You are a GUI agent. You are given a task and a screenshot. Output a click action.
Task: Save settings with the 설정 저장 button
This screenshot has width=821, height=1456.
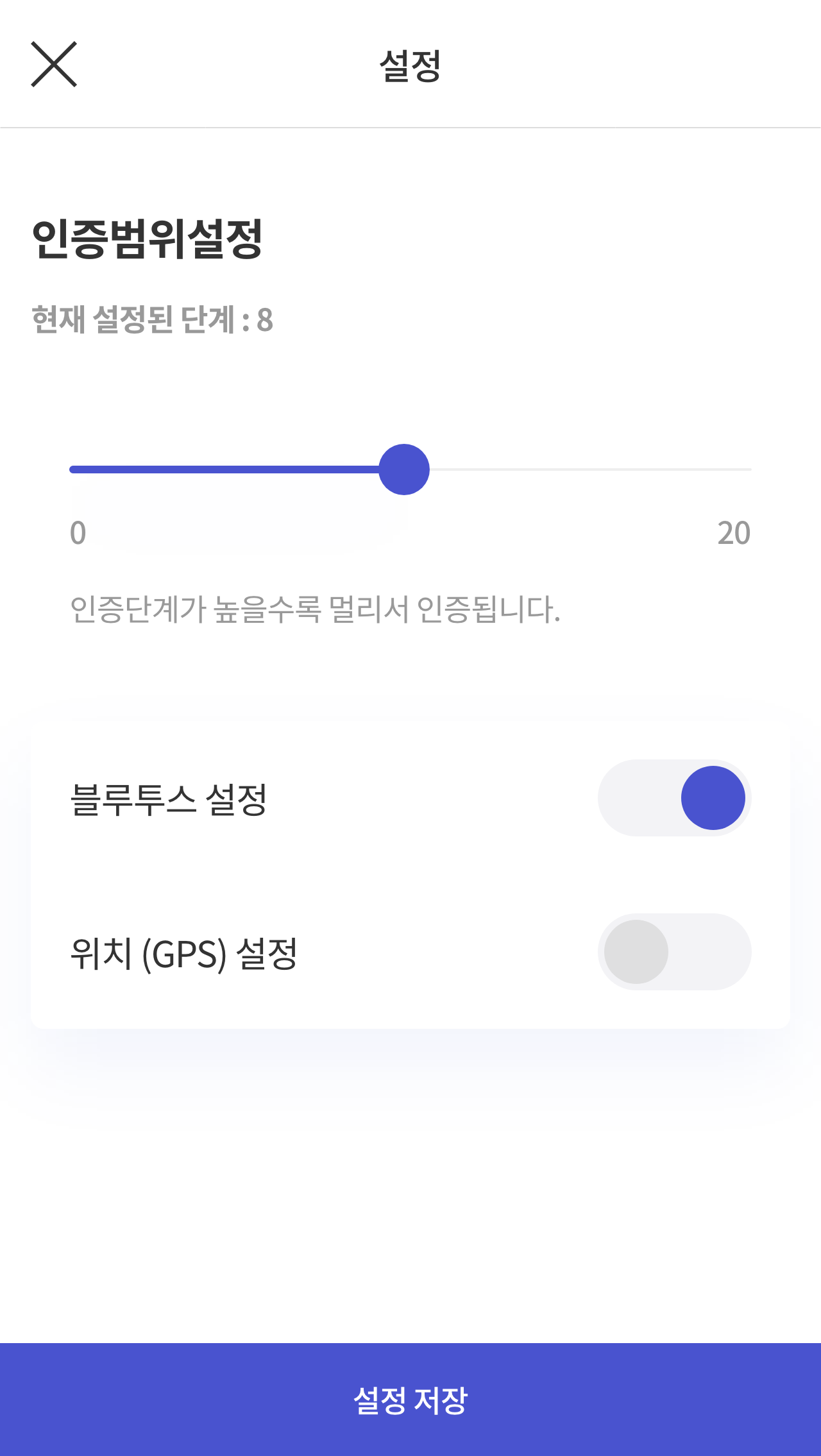(x=410, y=1400)
